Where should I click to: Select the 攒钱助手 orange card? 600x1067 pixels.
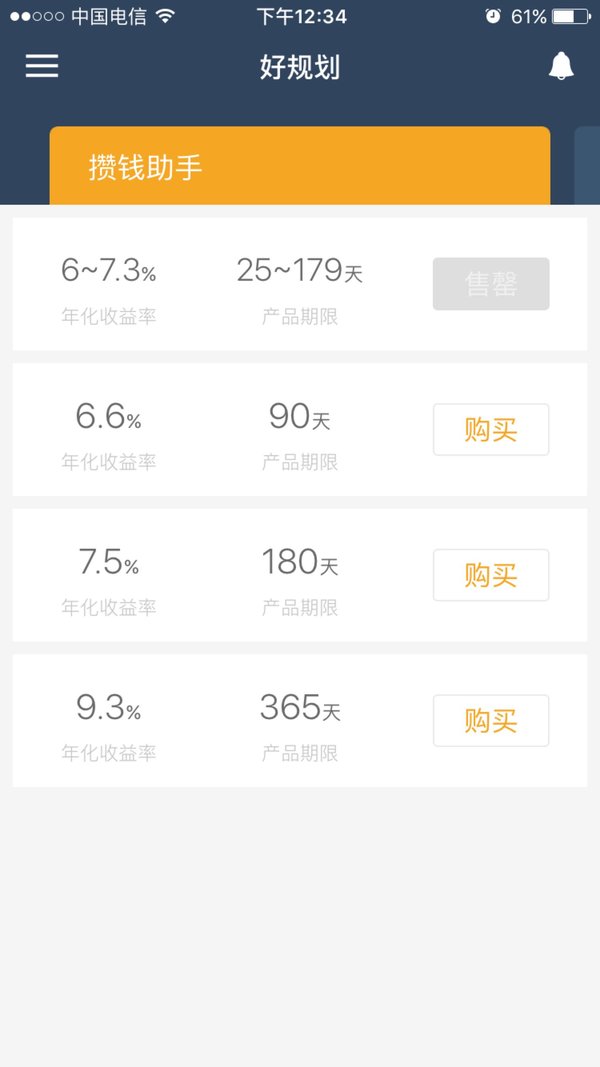[299, 165]
